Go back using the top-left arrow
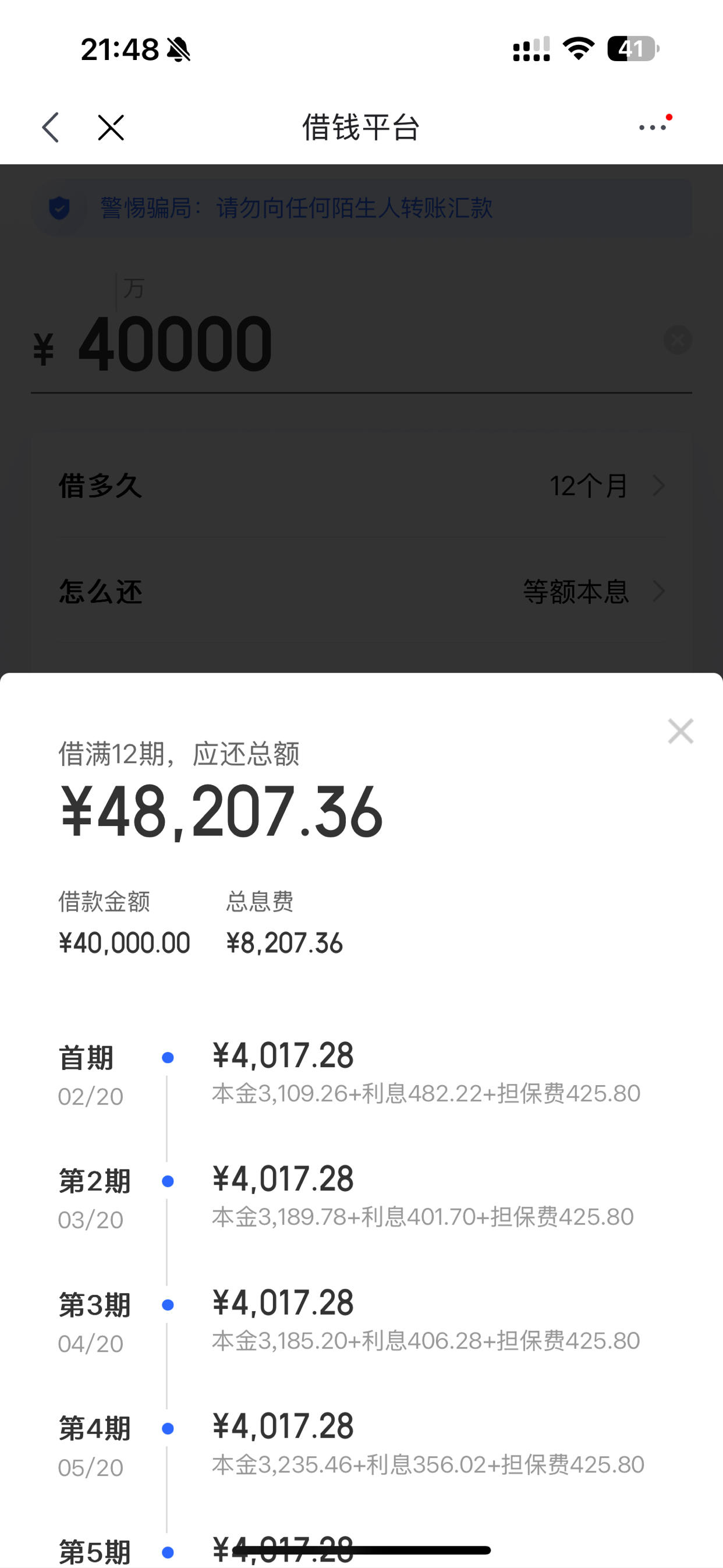 point(51,128)
